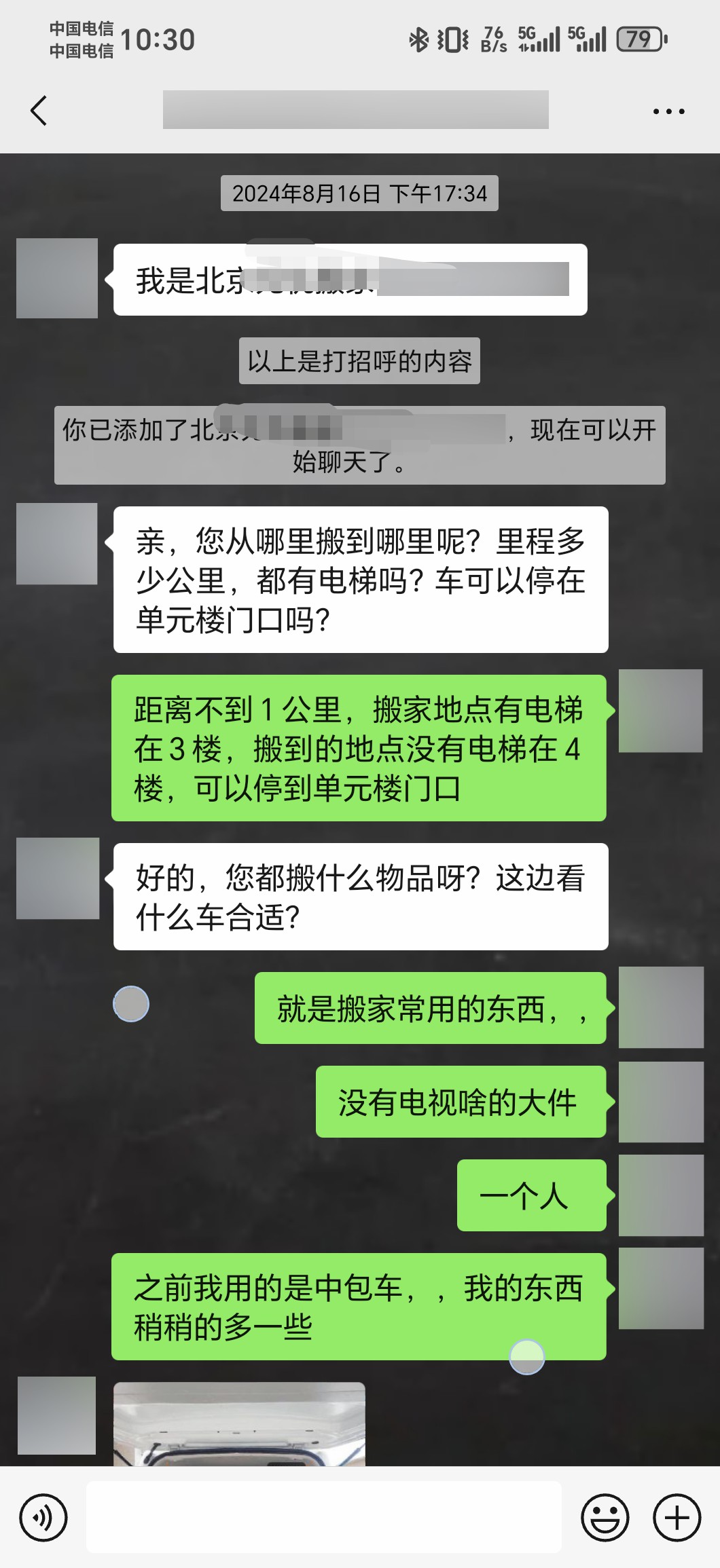Open the emoji picker
Image resolution: width=720 pixels, height=1568 pixels.
(605, 1518)
